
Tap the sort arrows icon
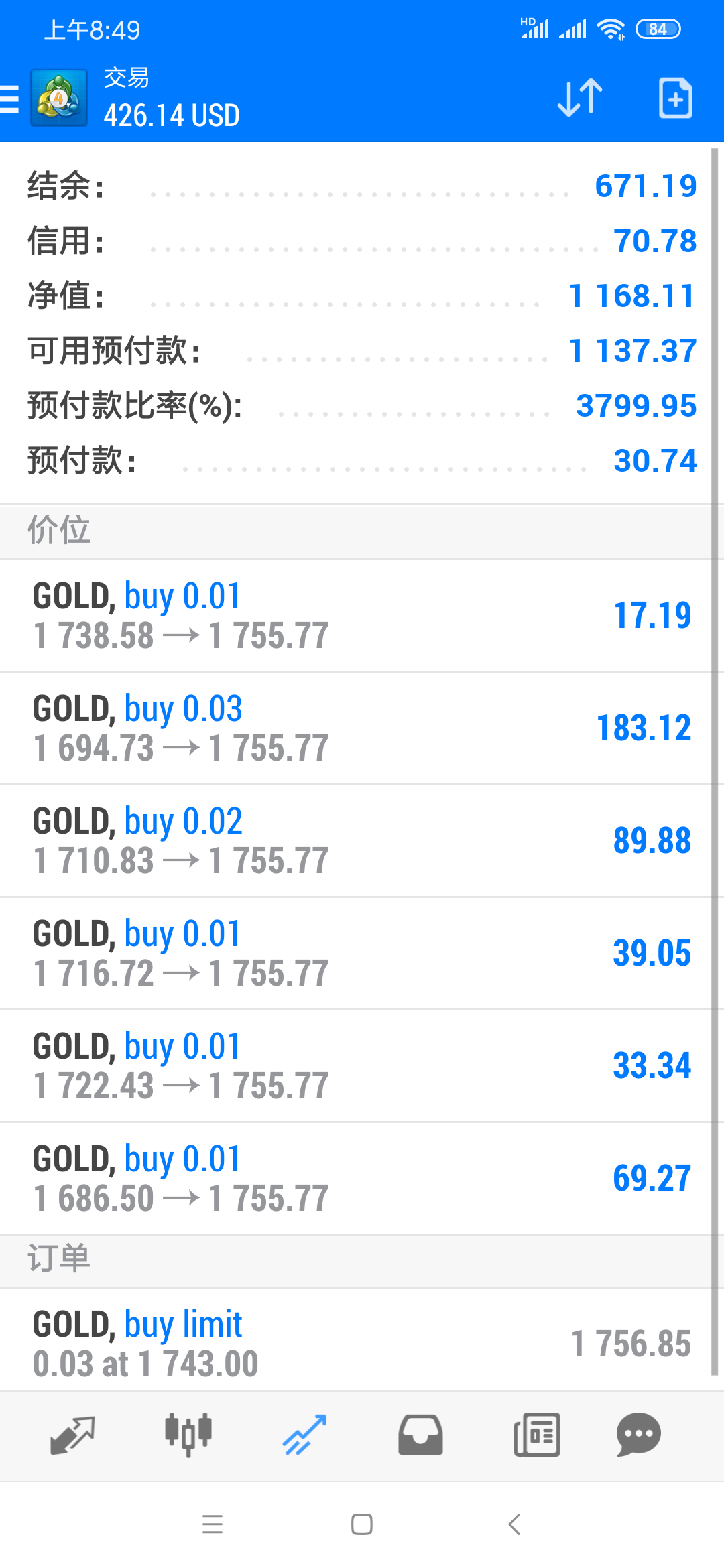pos(580,99)
